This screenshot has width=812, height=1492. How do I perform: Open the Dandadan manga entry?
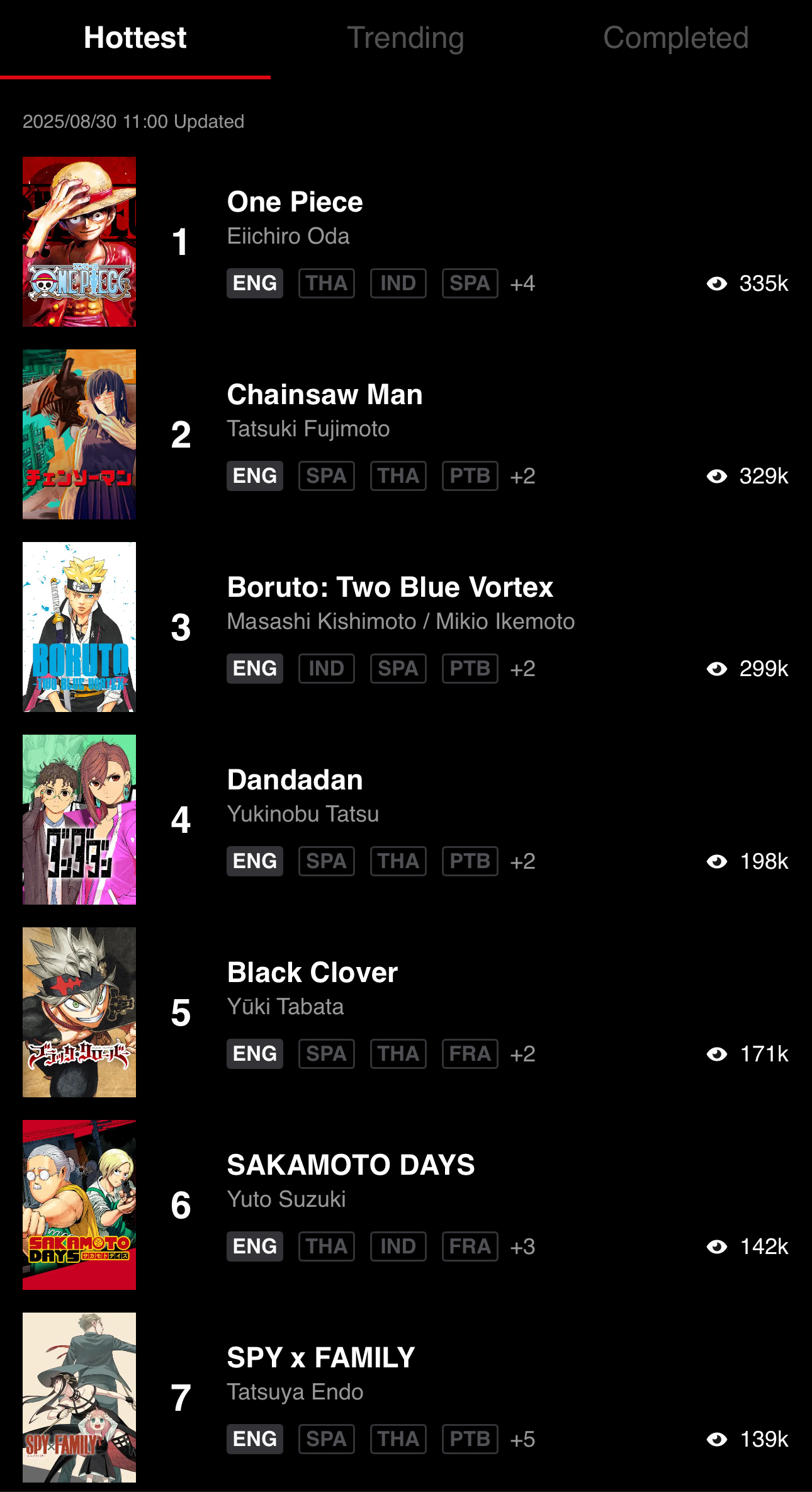coord(295,781)
